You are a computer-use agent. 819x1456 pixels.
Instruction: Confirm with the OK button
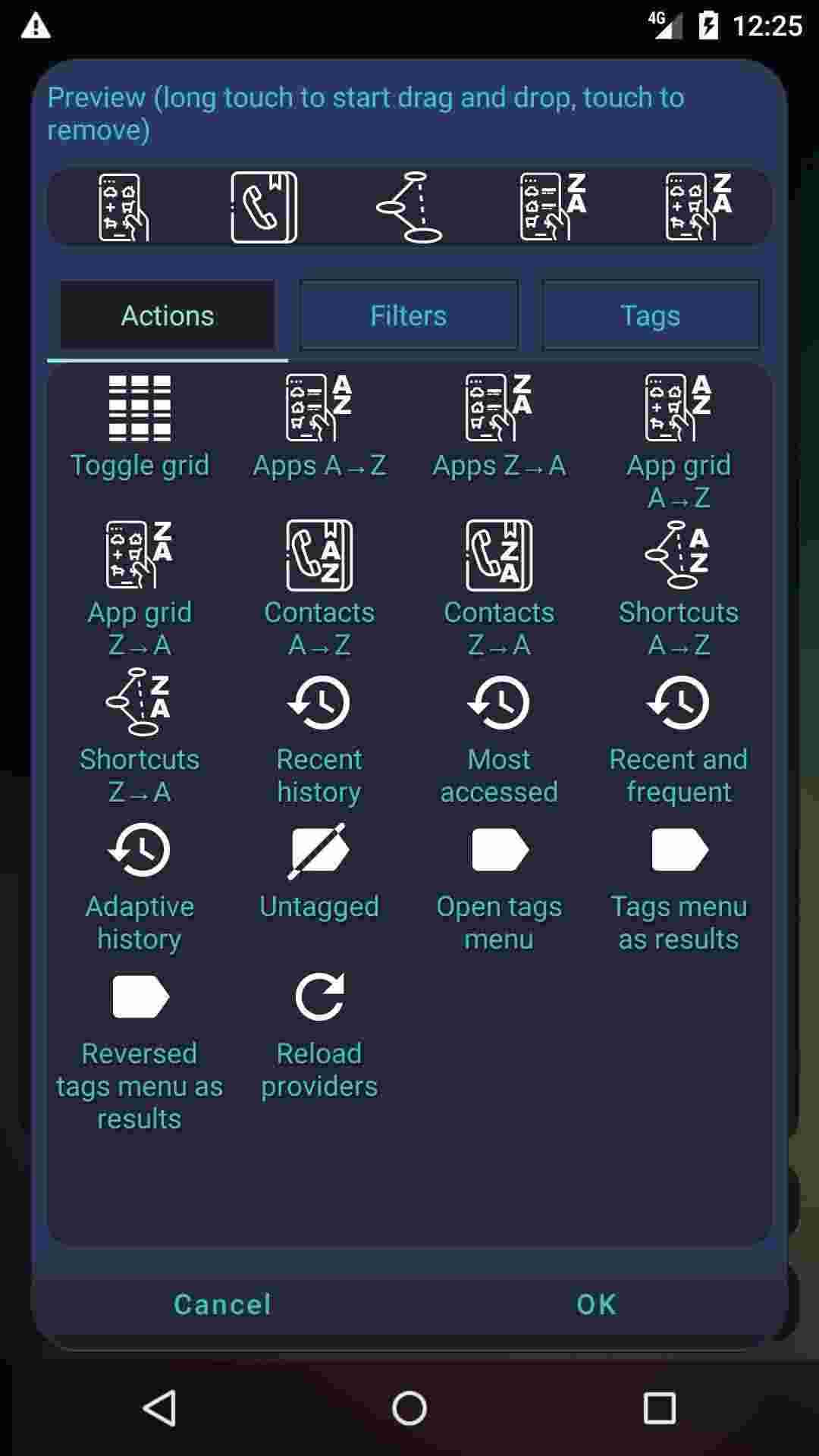(596, 1304)
